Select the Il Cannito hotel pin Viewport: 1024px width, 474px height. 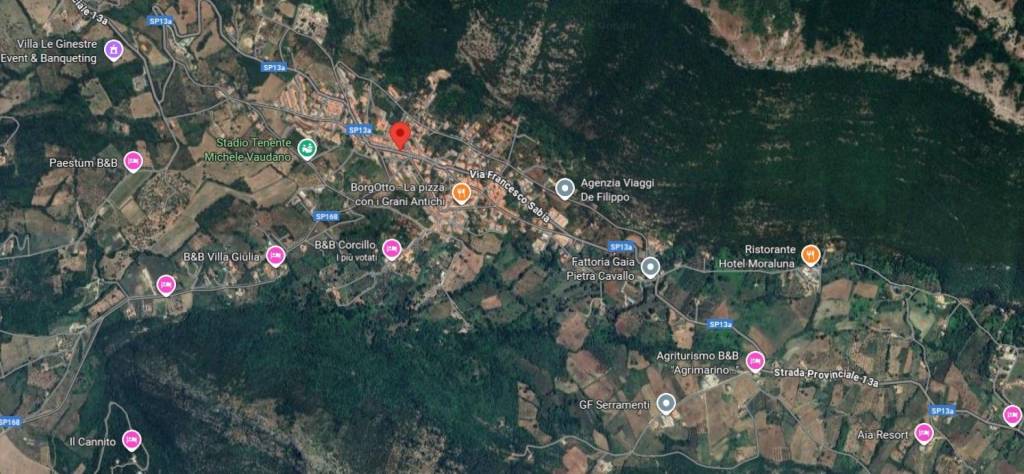pos(131,439)
